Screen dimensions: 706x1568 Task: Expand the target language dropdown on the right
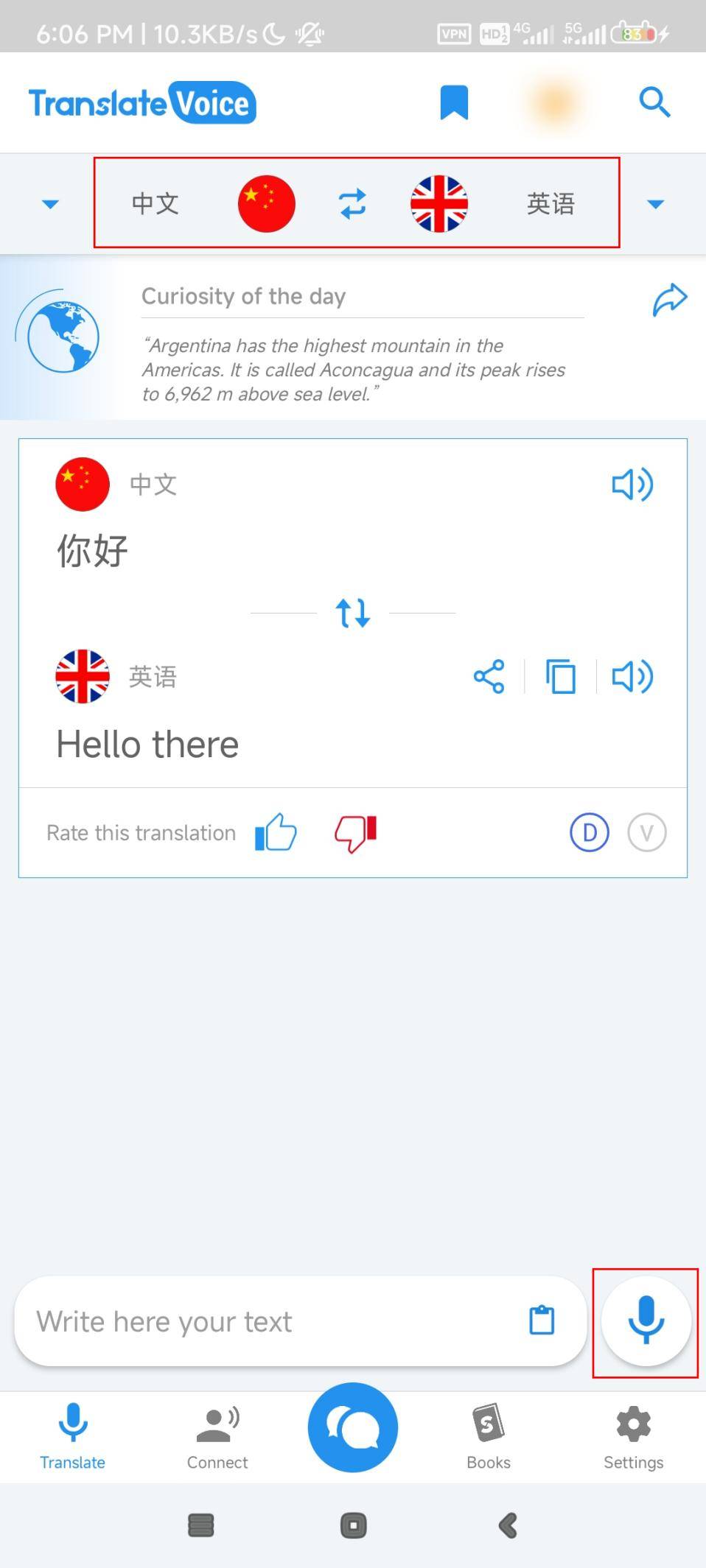[656, 204]
